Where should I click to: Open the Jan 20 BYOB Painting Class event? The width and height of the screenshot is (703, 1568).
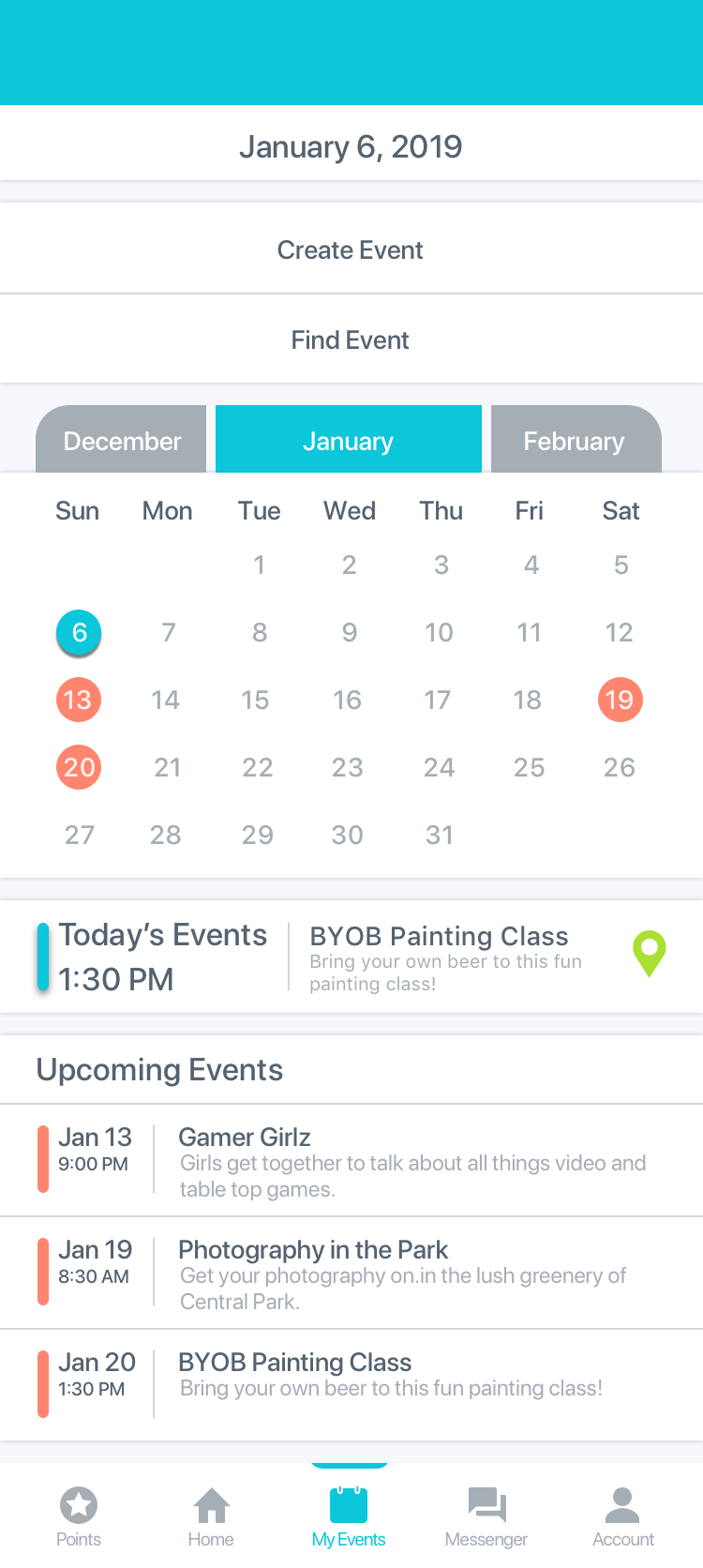coord(351,1385)
